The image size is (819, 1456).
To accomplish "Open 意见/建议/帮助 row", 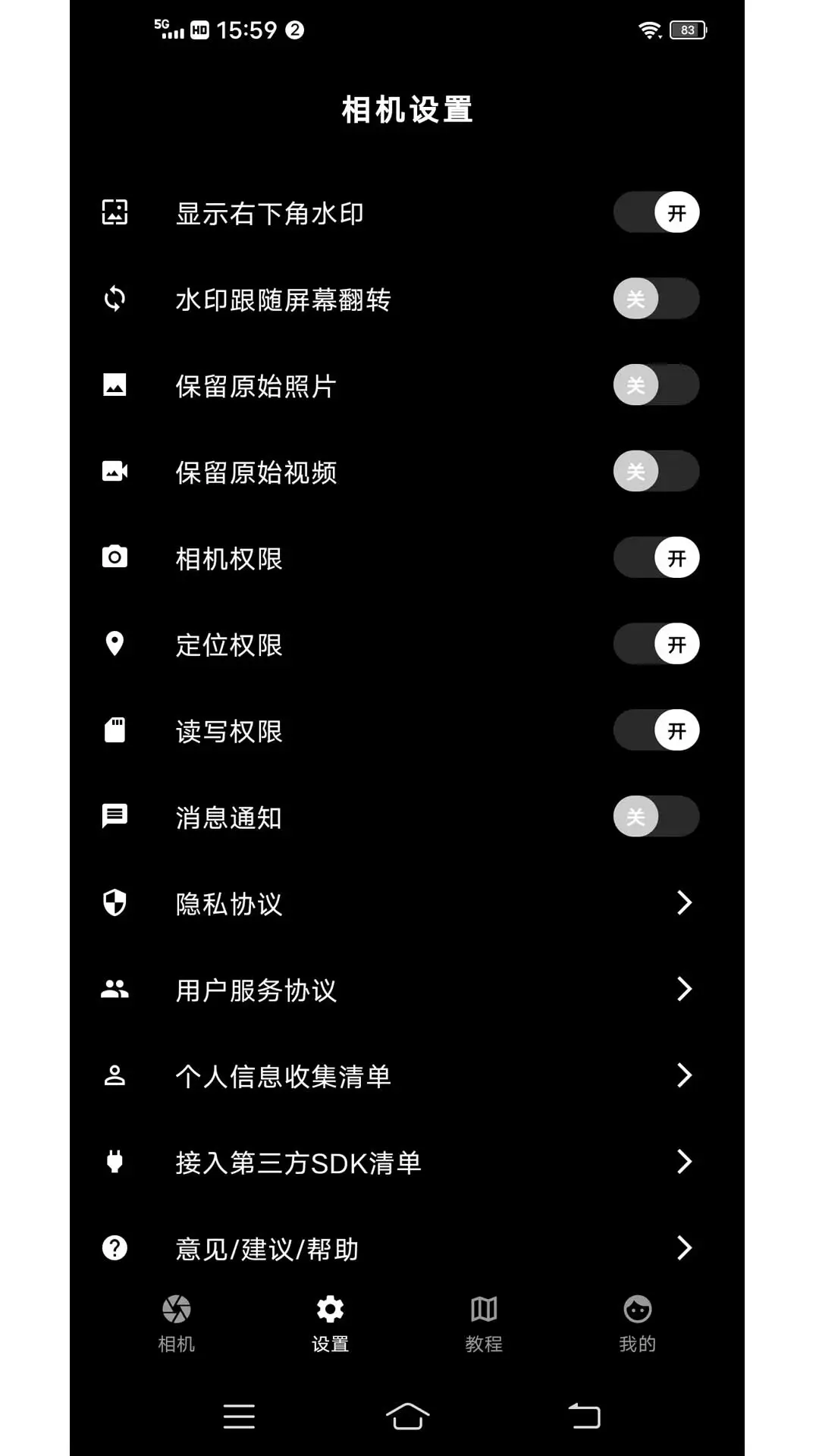I will click(x=407, y=1248).
